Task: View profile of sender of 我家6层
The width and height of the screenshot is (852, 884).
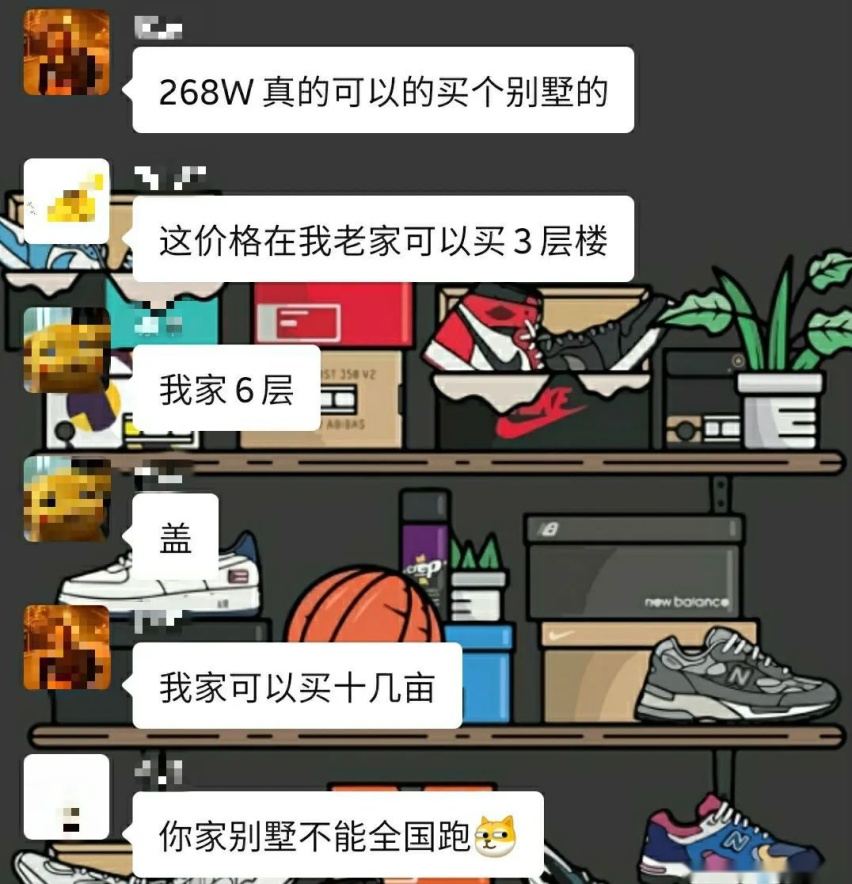Action: (66, 350)
